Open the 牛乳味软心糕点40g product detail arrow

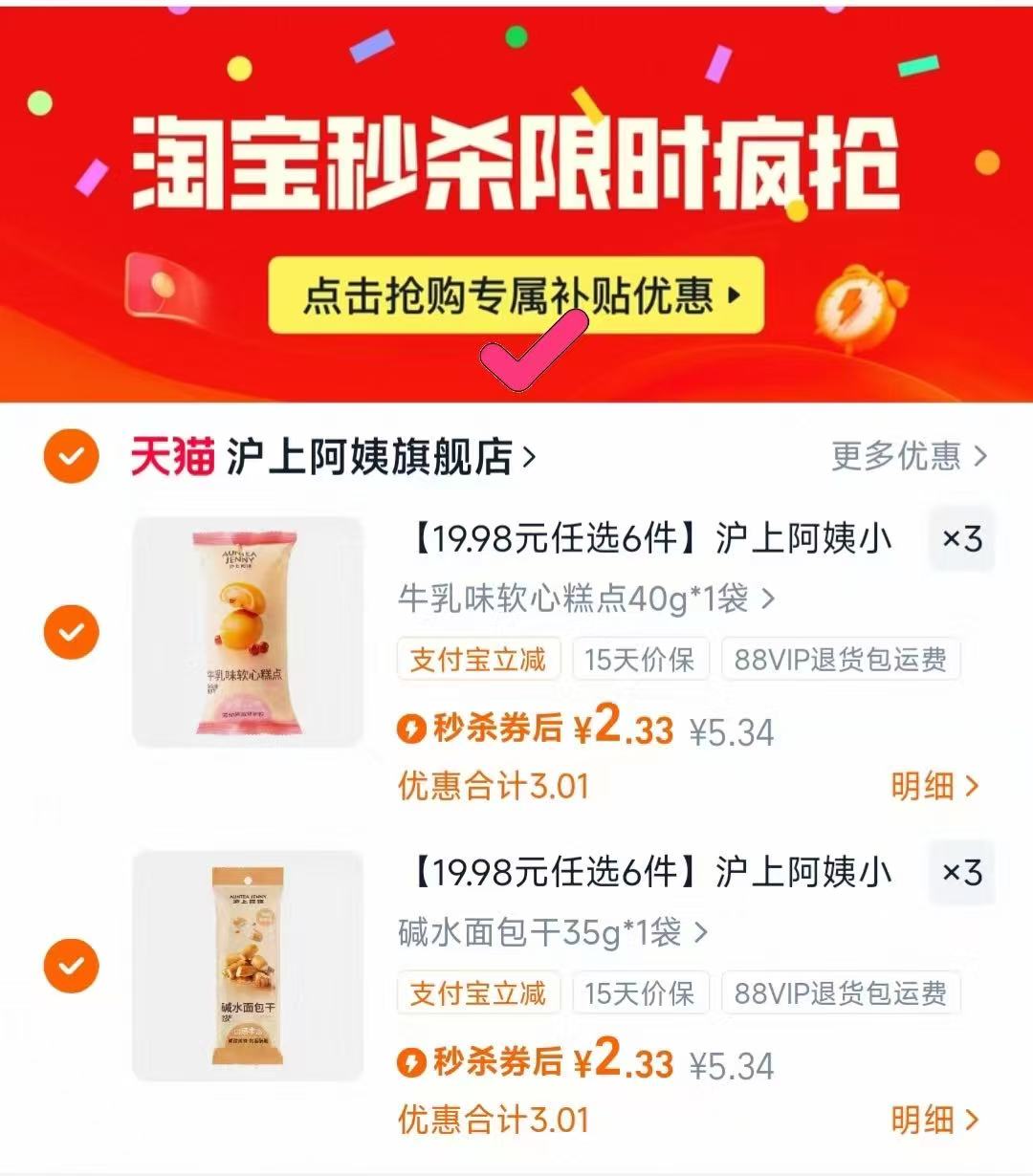click(x=767, y=599)
